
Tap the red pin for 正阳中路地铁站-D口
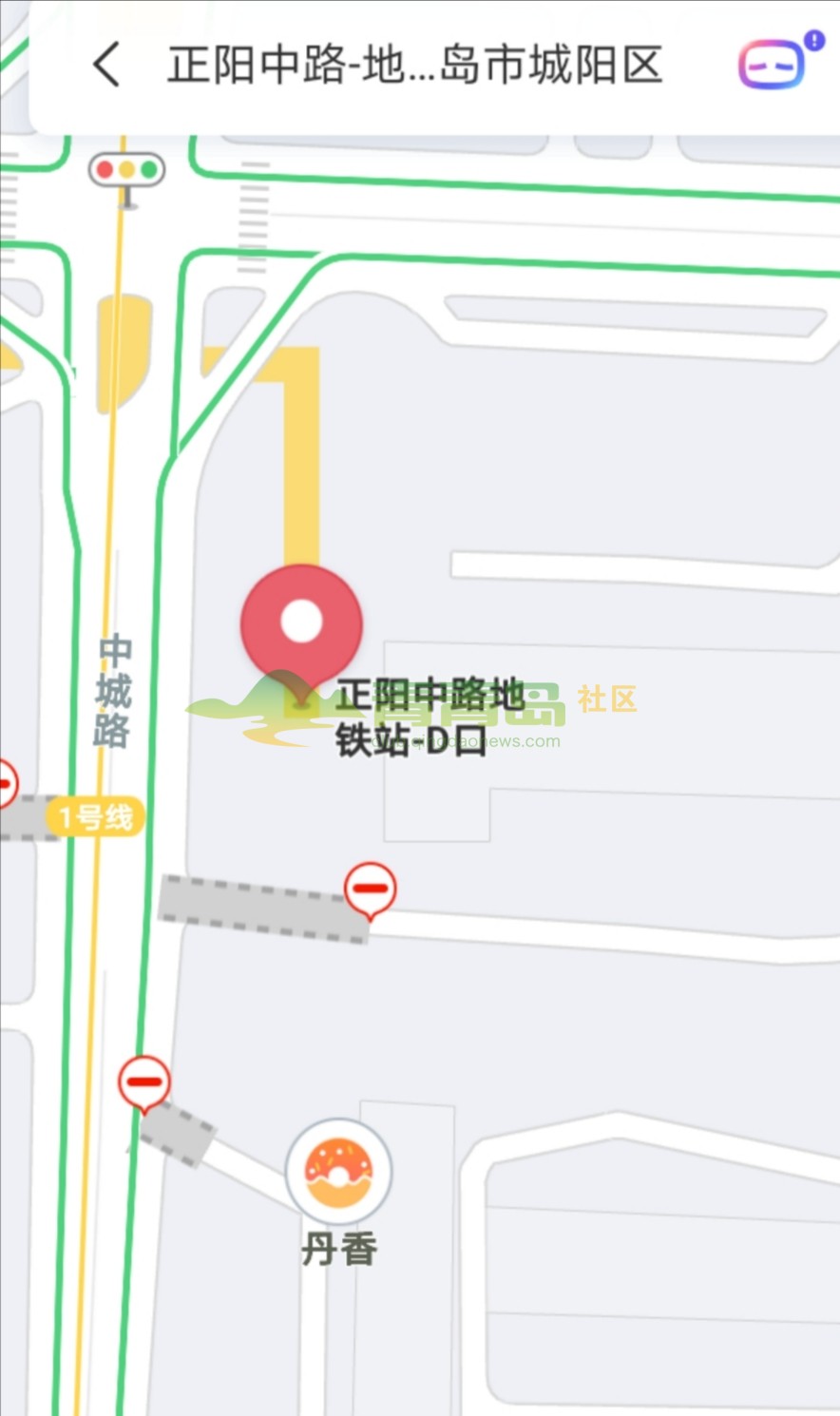click(301, 624)
